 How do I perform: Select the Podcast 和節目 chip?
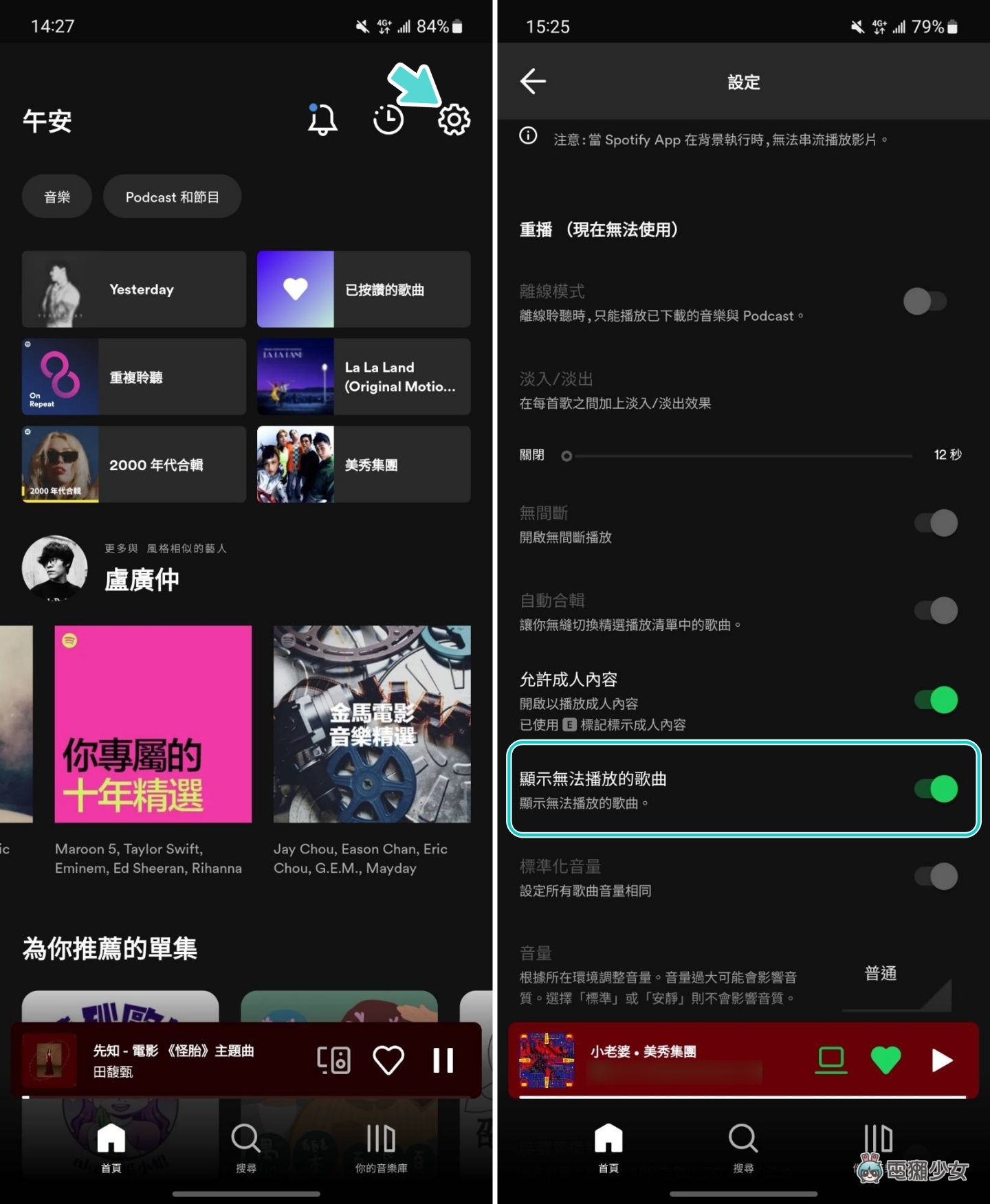[172, 197]
